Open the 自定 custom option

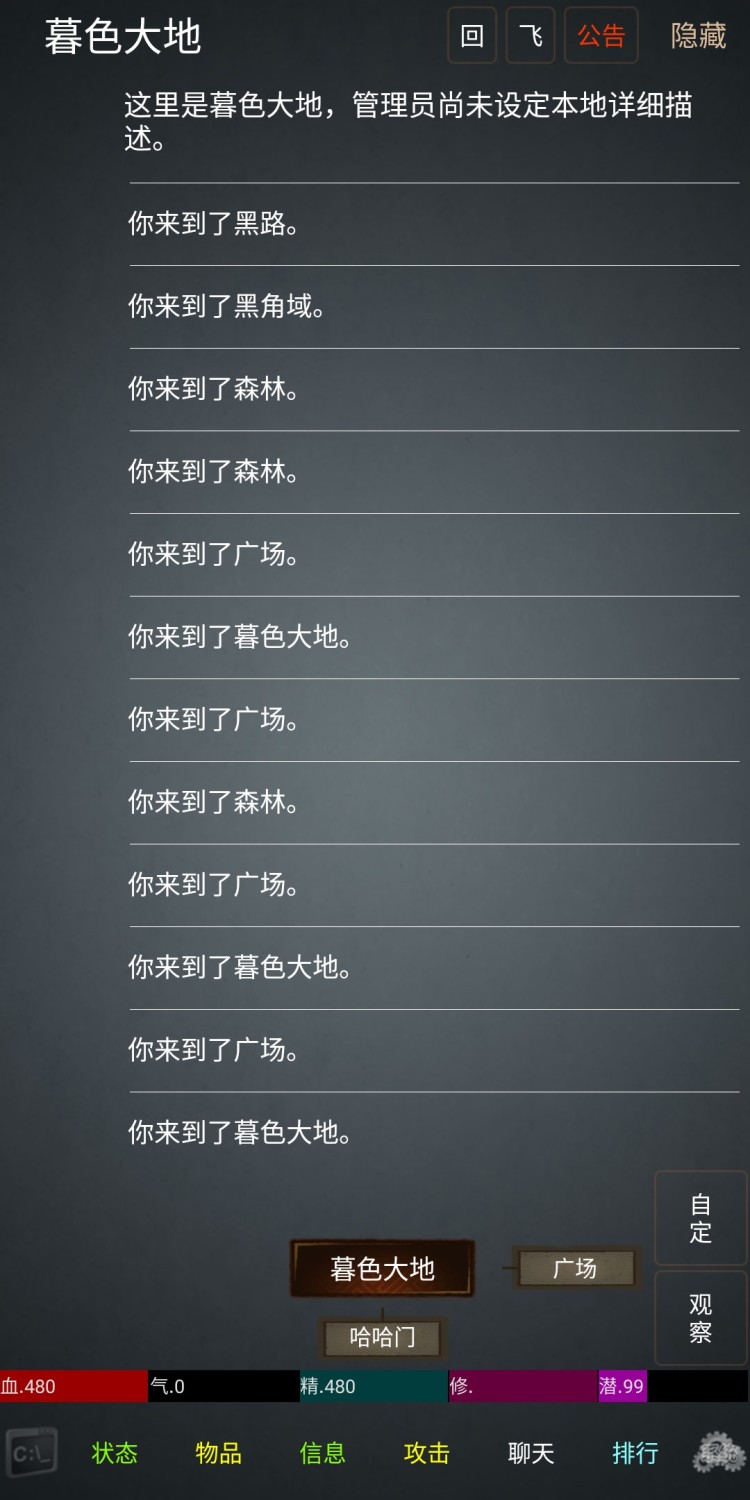tap(701, 1217)
